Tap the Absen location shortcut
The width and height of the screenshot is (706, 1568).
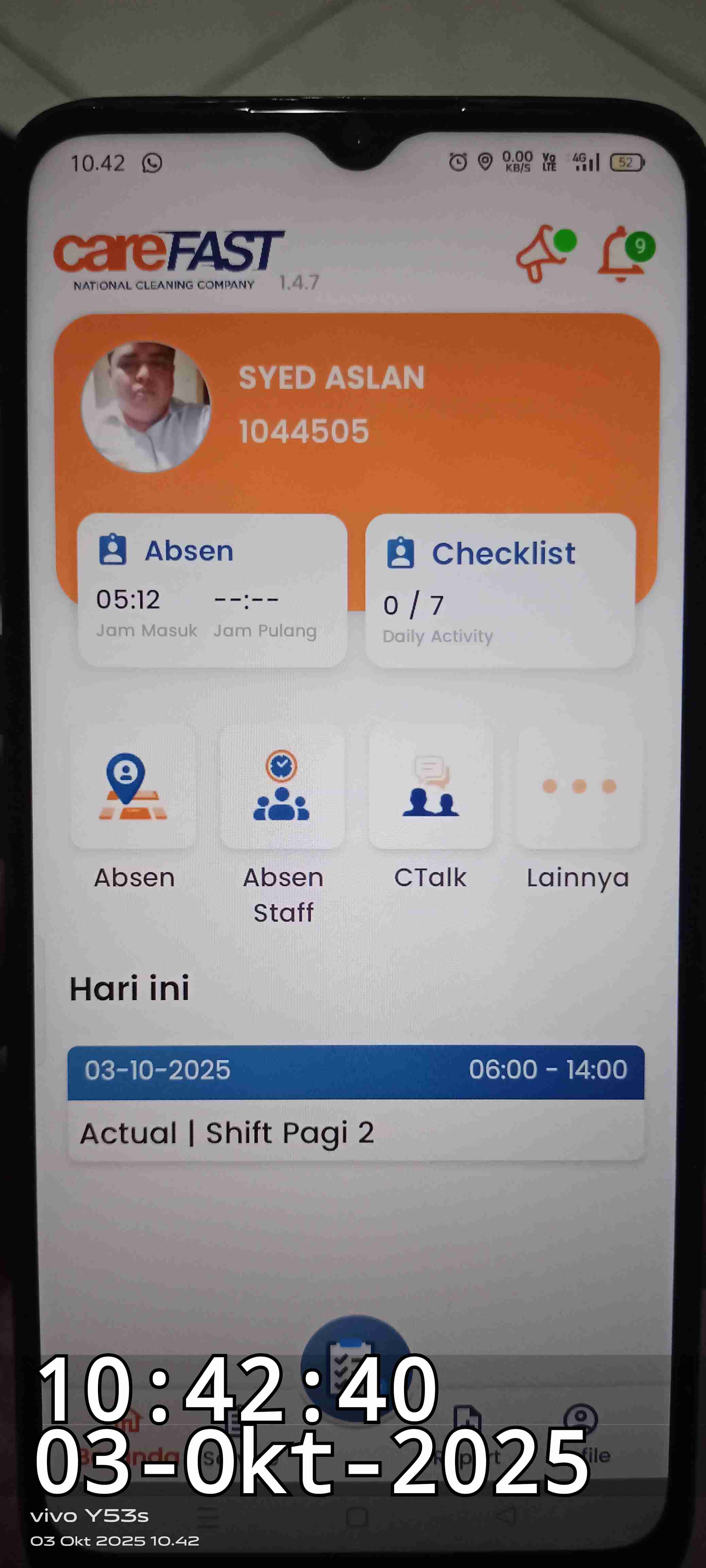133,787
